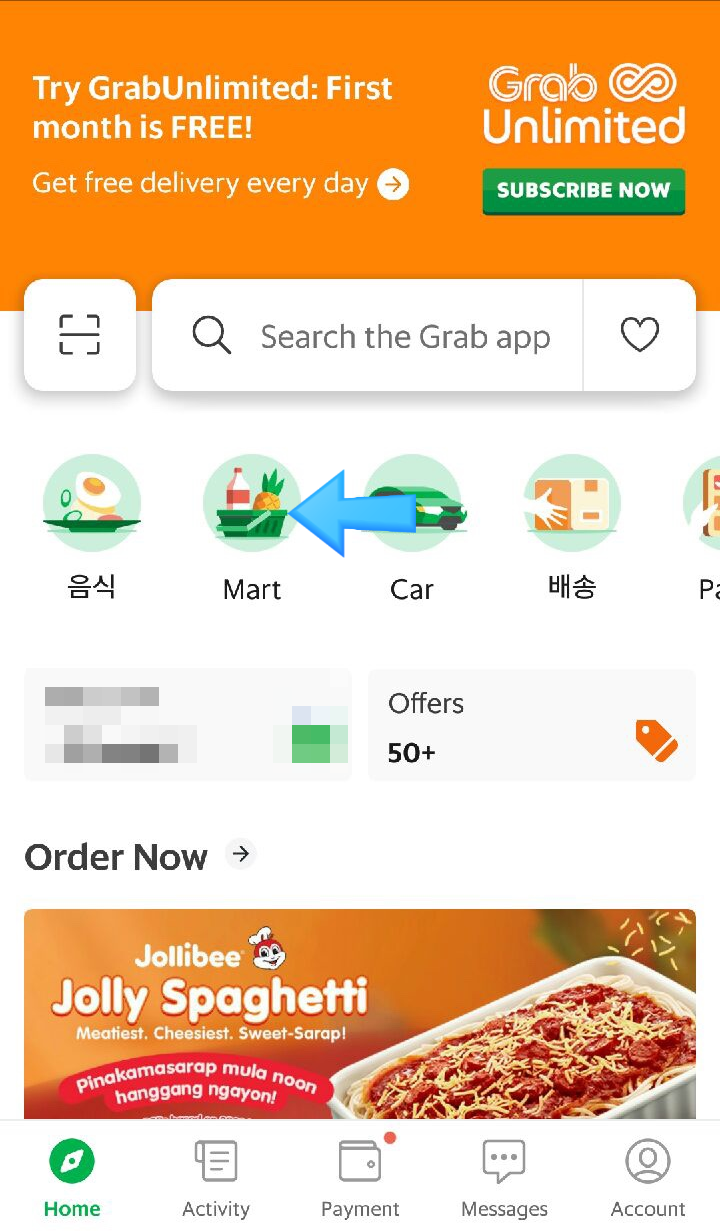This screenshot has width=720, height=1231.
Task: Tap the arrow next to Order Now
Action: (x=240, y=854)
